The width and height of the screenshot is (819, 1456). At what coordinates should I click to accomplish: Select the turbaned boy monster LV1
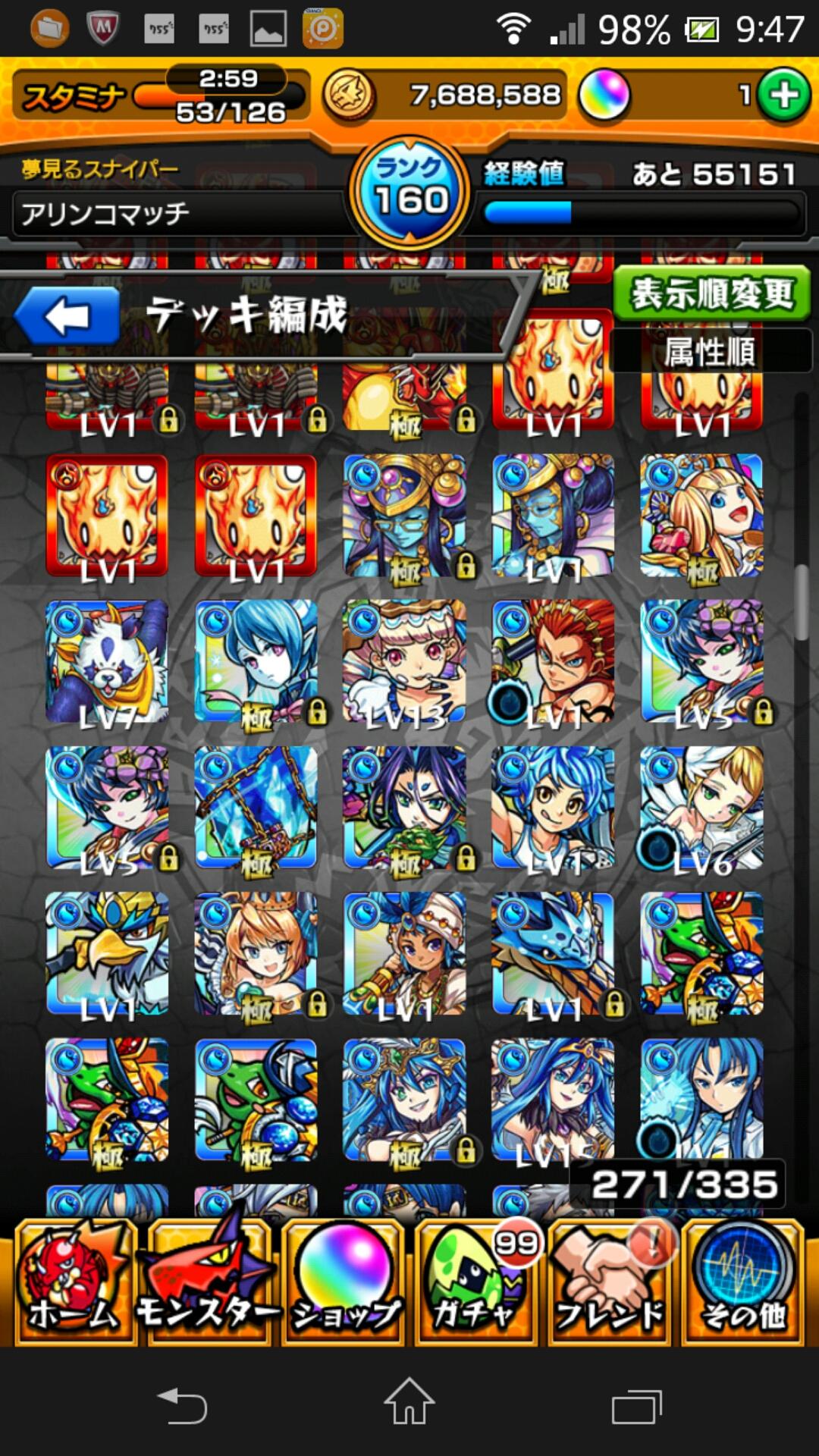coord(403,952)
